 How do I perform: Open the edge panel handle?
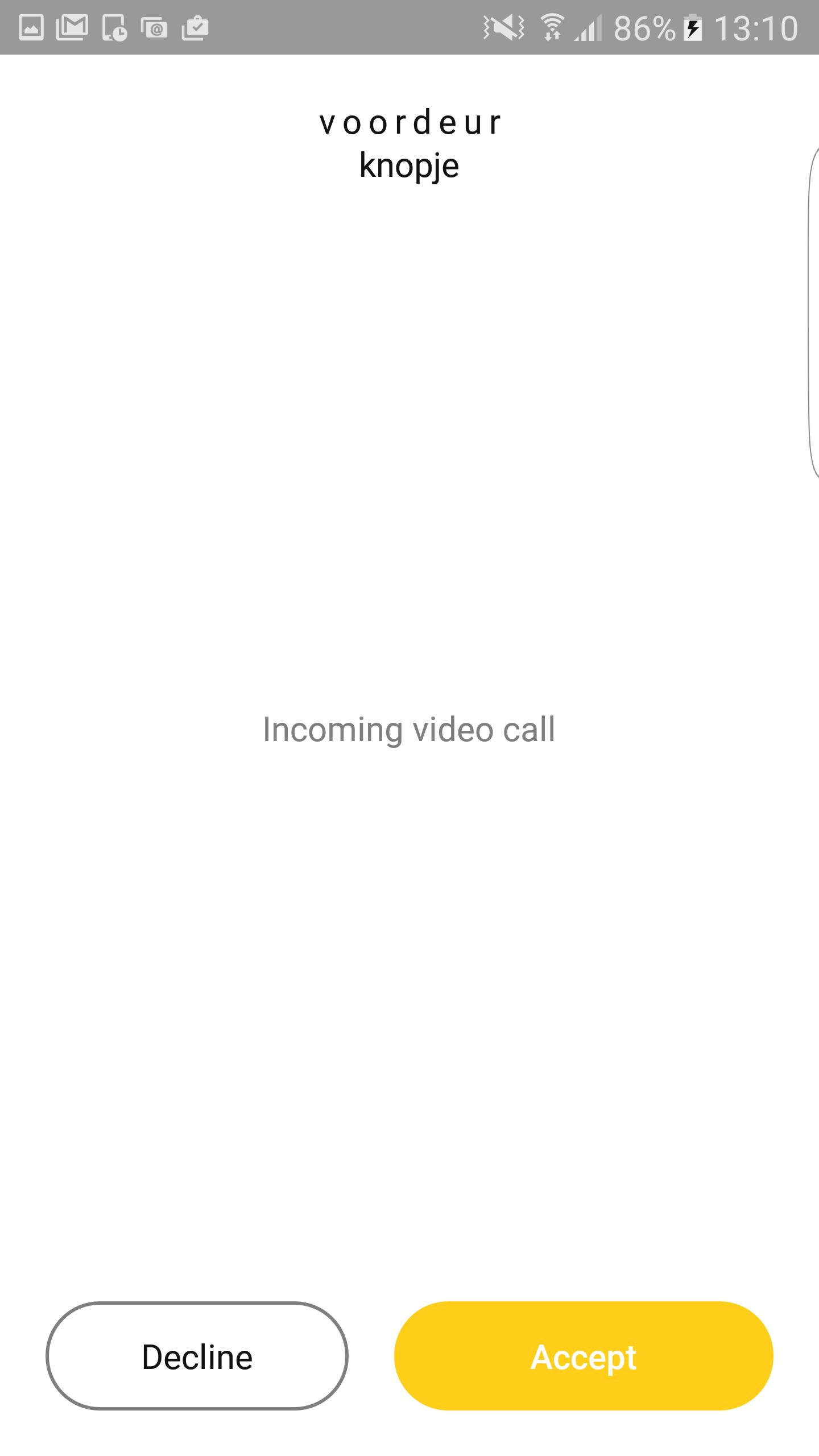click(813, 313)
